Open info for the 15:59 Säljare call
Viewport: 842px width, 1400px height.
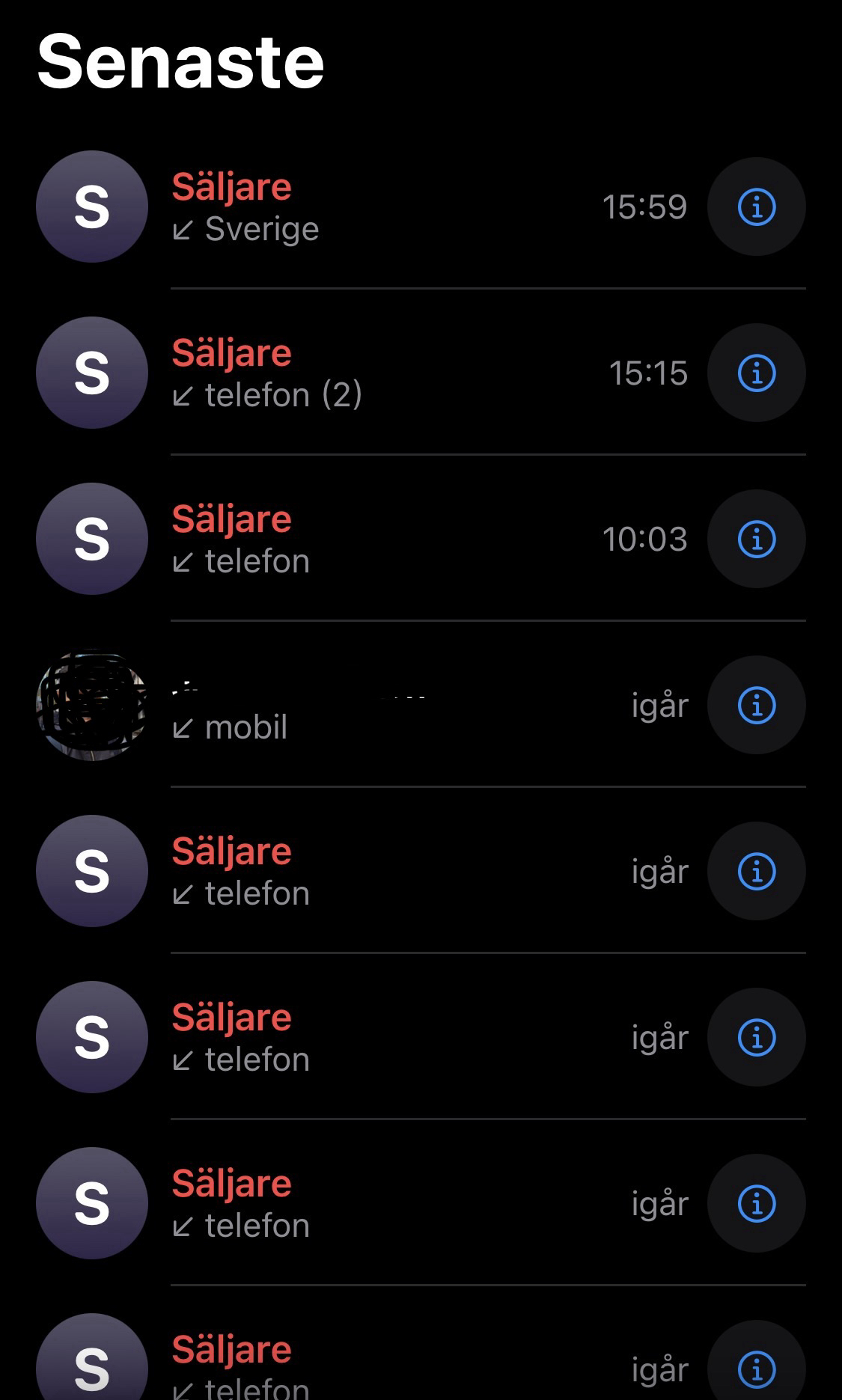756,207
